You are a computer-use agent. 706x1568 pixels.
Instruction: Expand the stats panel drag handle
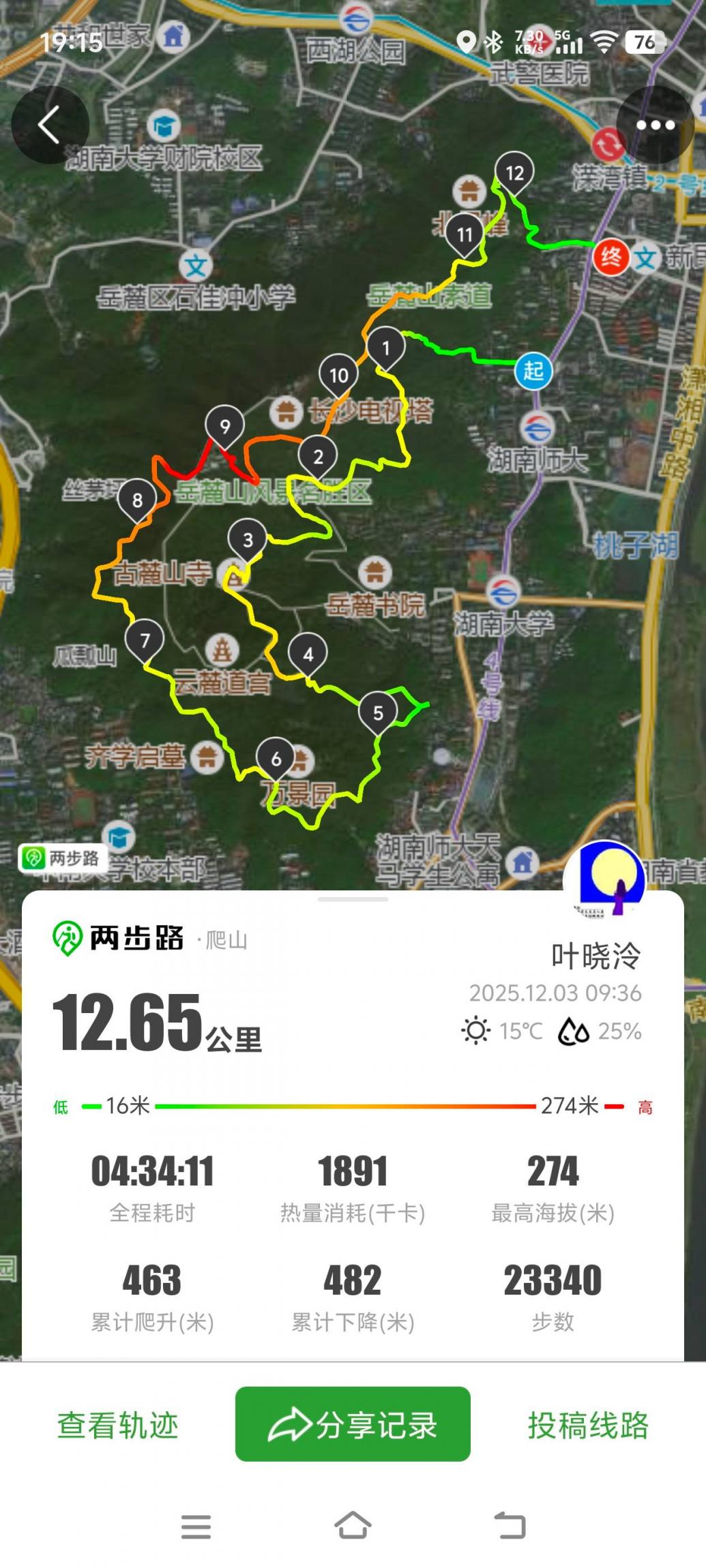coord(353,899)
